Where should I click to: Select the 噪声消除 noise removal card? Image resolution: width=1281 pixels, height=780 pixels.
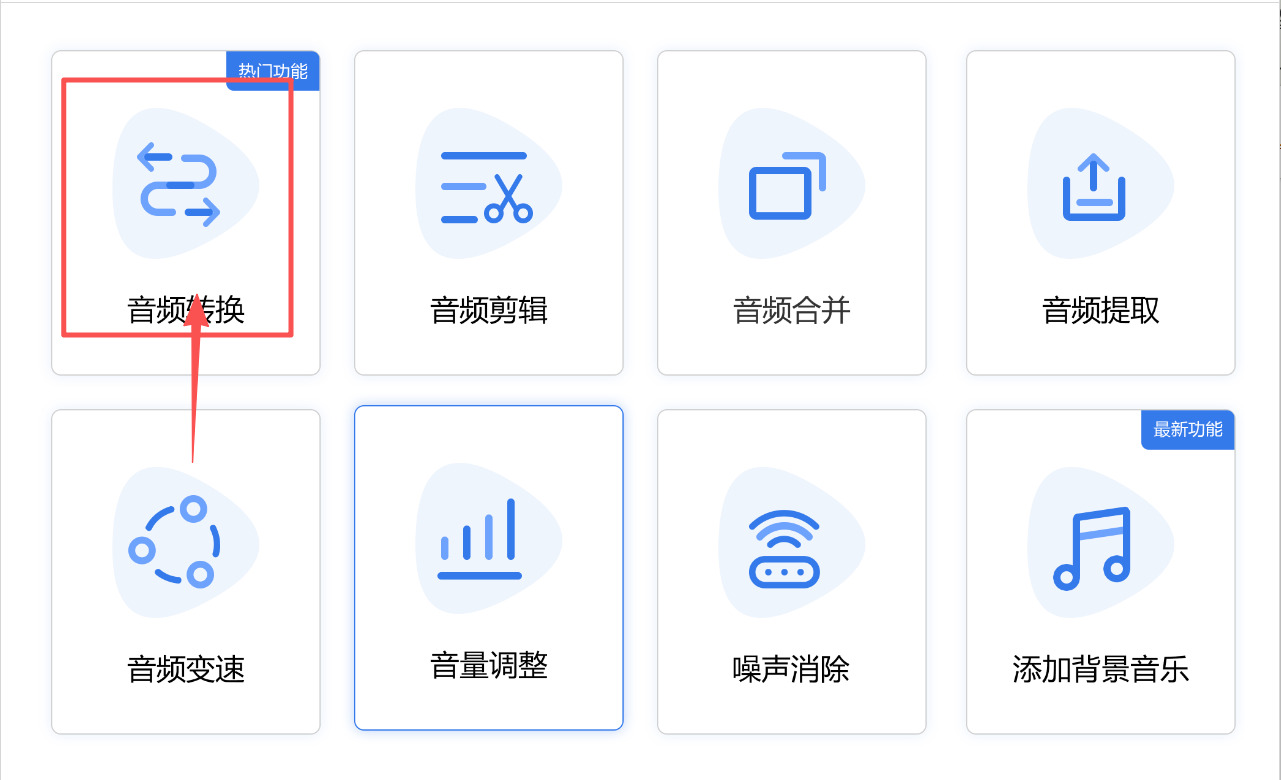coord(791,571)
